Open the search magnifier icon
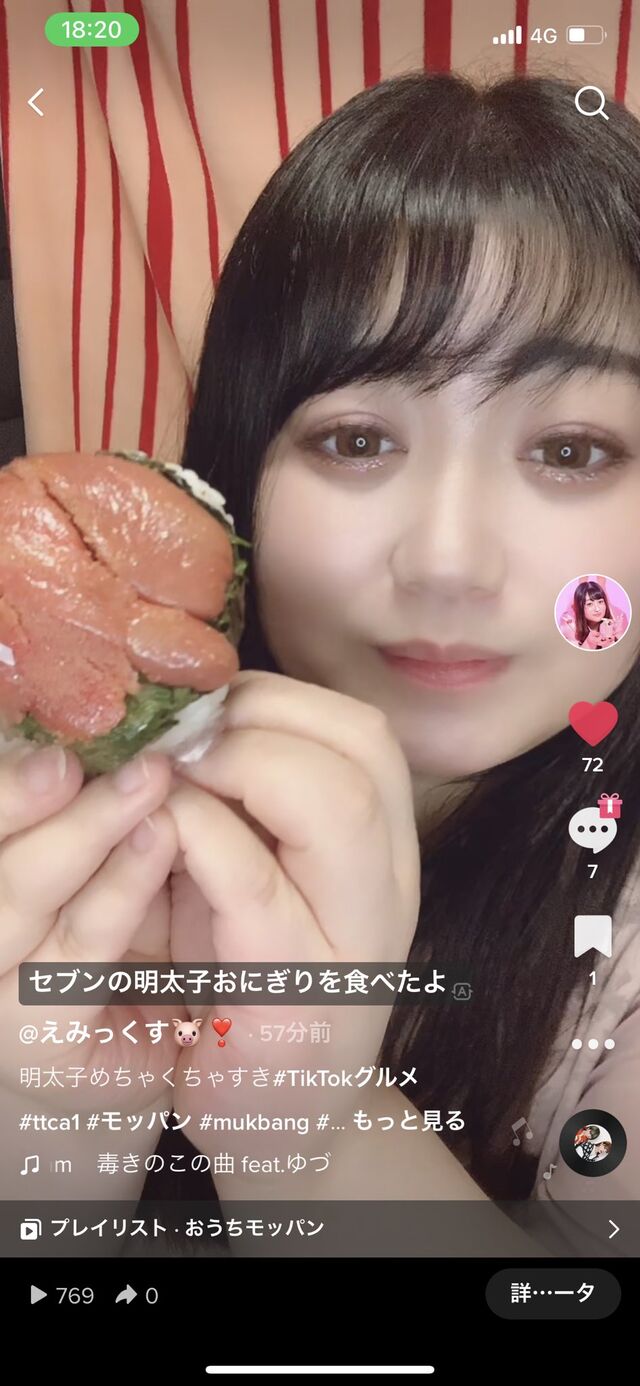 pos(591,102)
